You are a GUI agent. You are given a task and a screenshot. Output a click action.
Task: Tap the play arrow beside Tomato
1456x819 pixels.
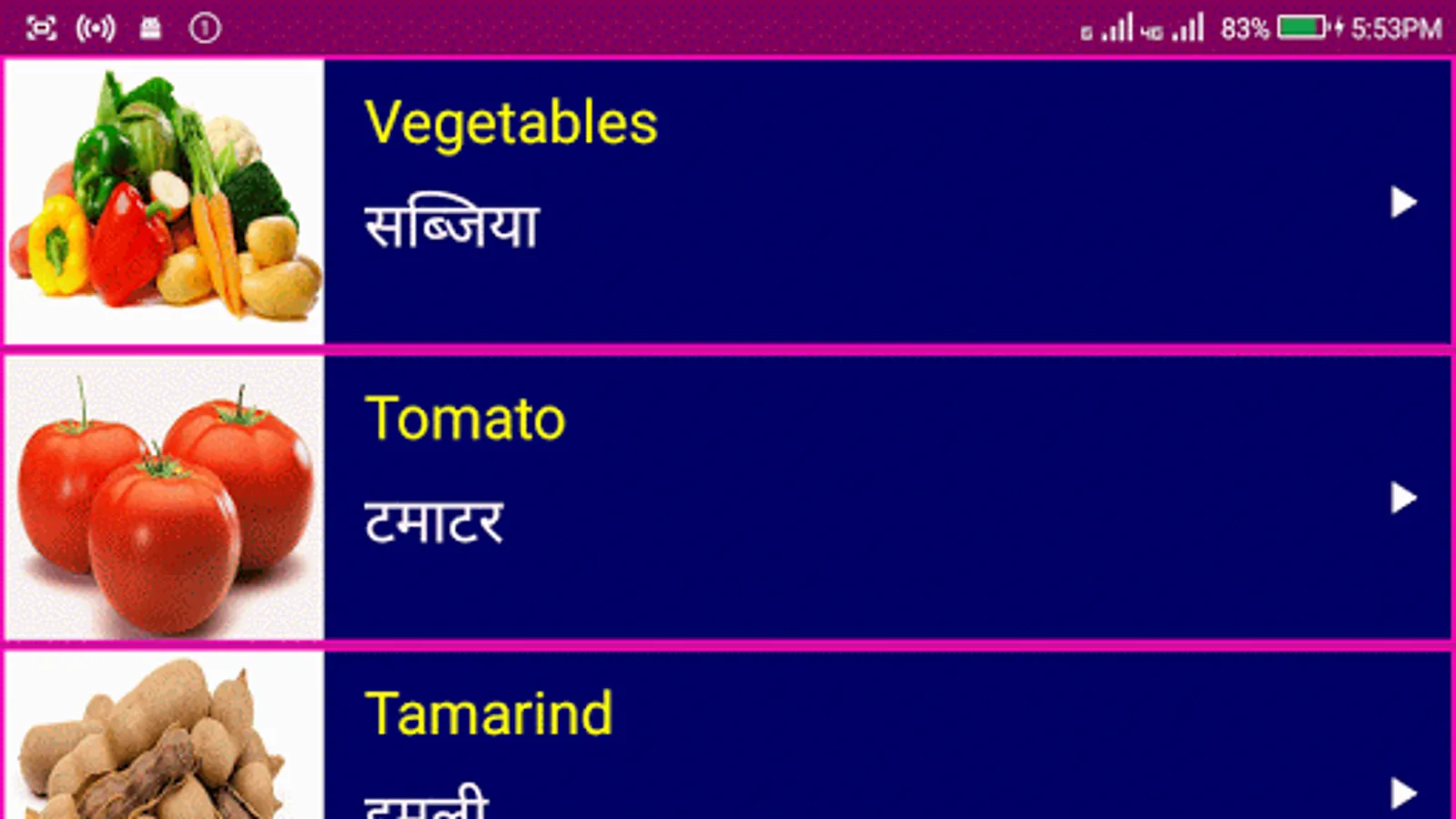click(x=1403, y=498)
